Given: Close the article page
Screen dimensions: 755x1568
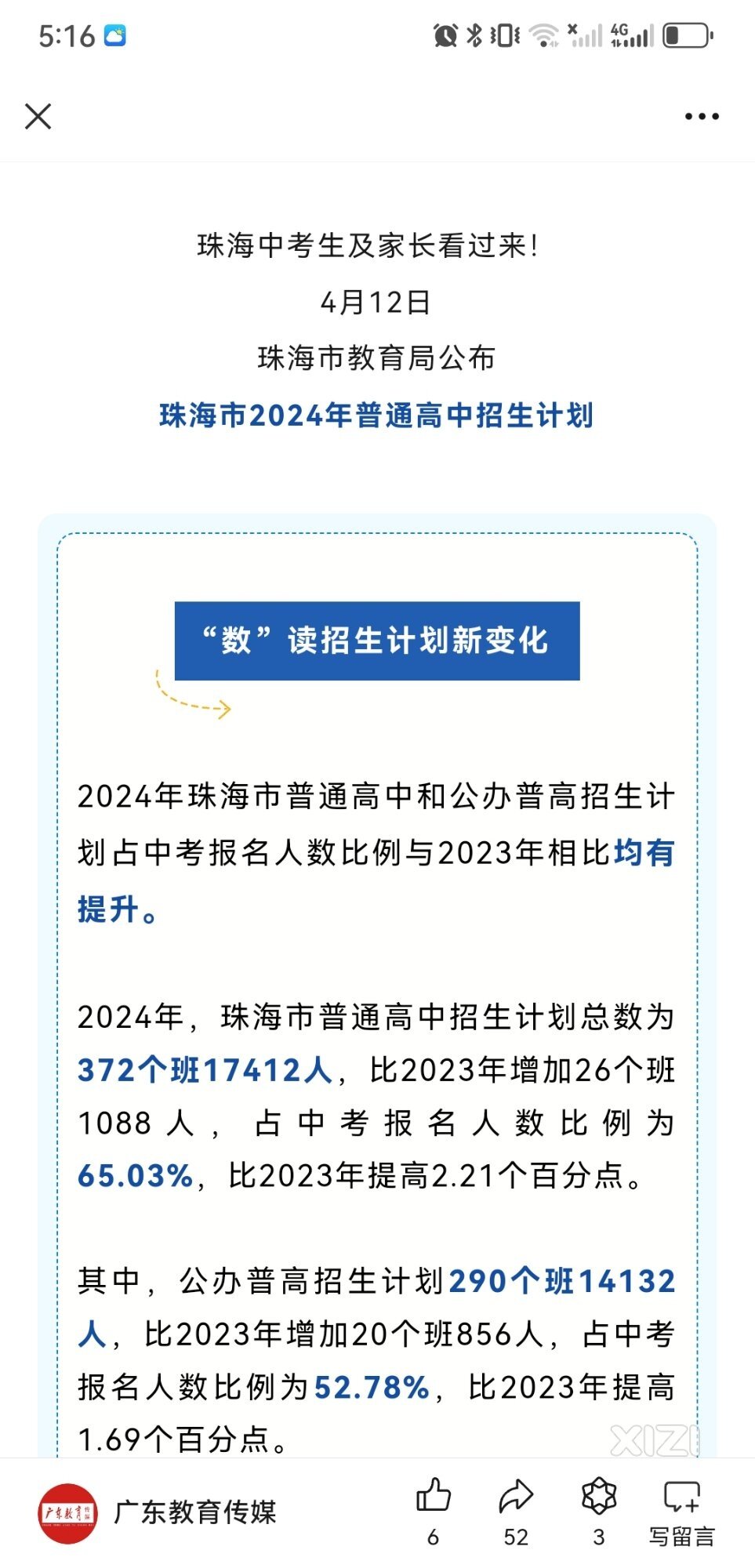Looking at the screenshot, I should 38,116.
